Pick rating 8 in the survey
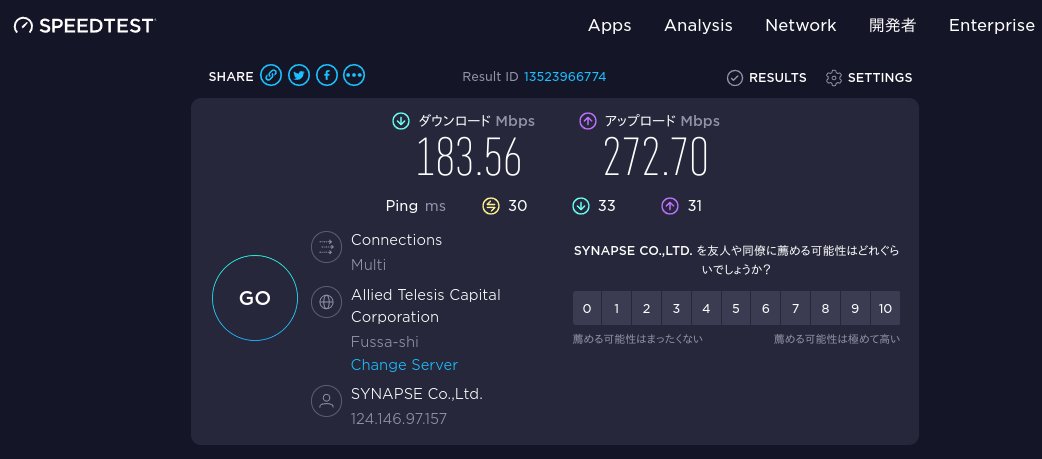This screenshot has width=1042, height=459. [x=825, y=308]
